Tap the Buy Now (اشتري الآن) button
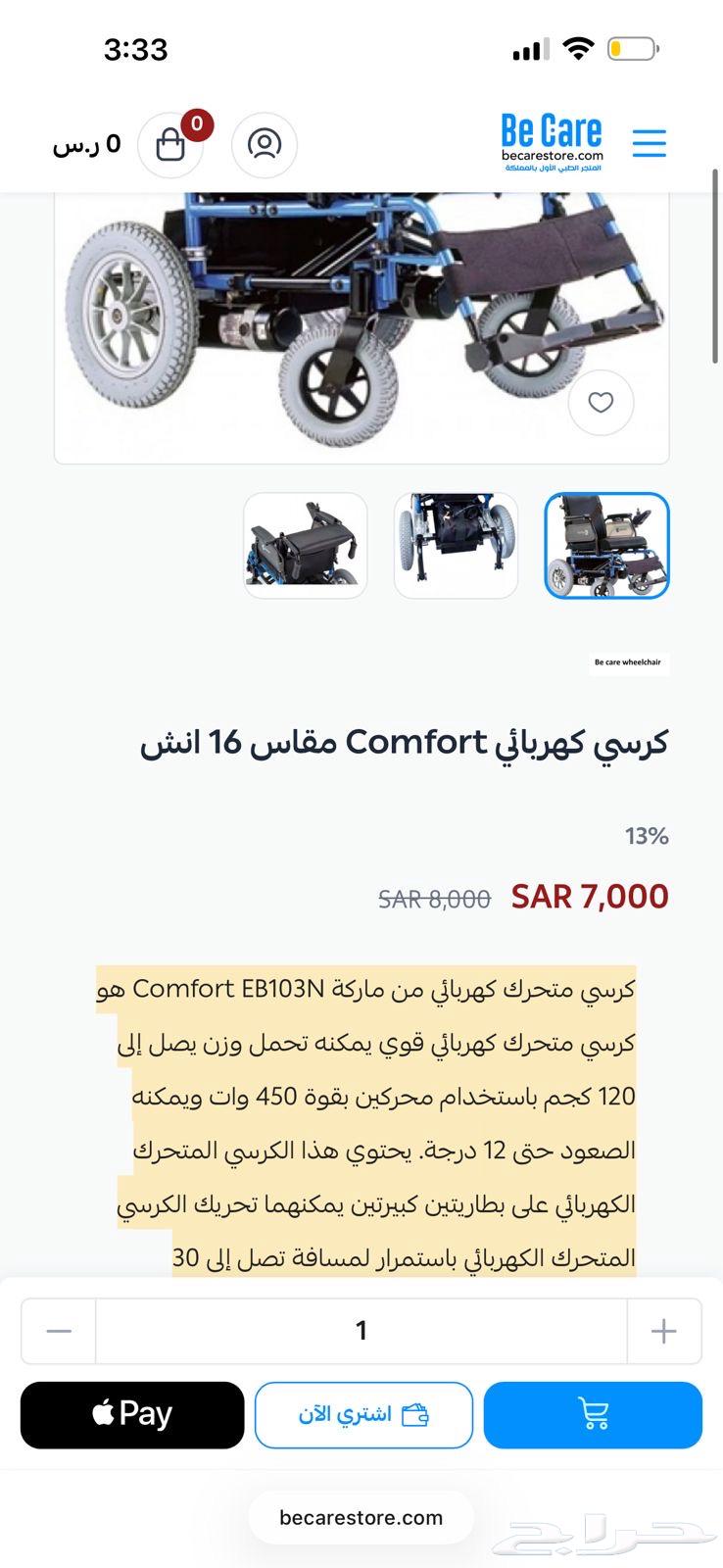723x1568 pixels. [362, 1414]
